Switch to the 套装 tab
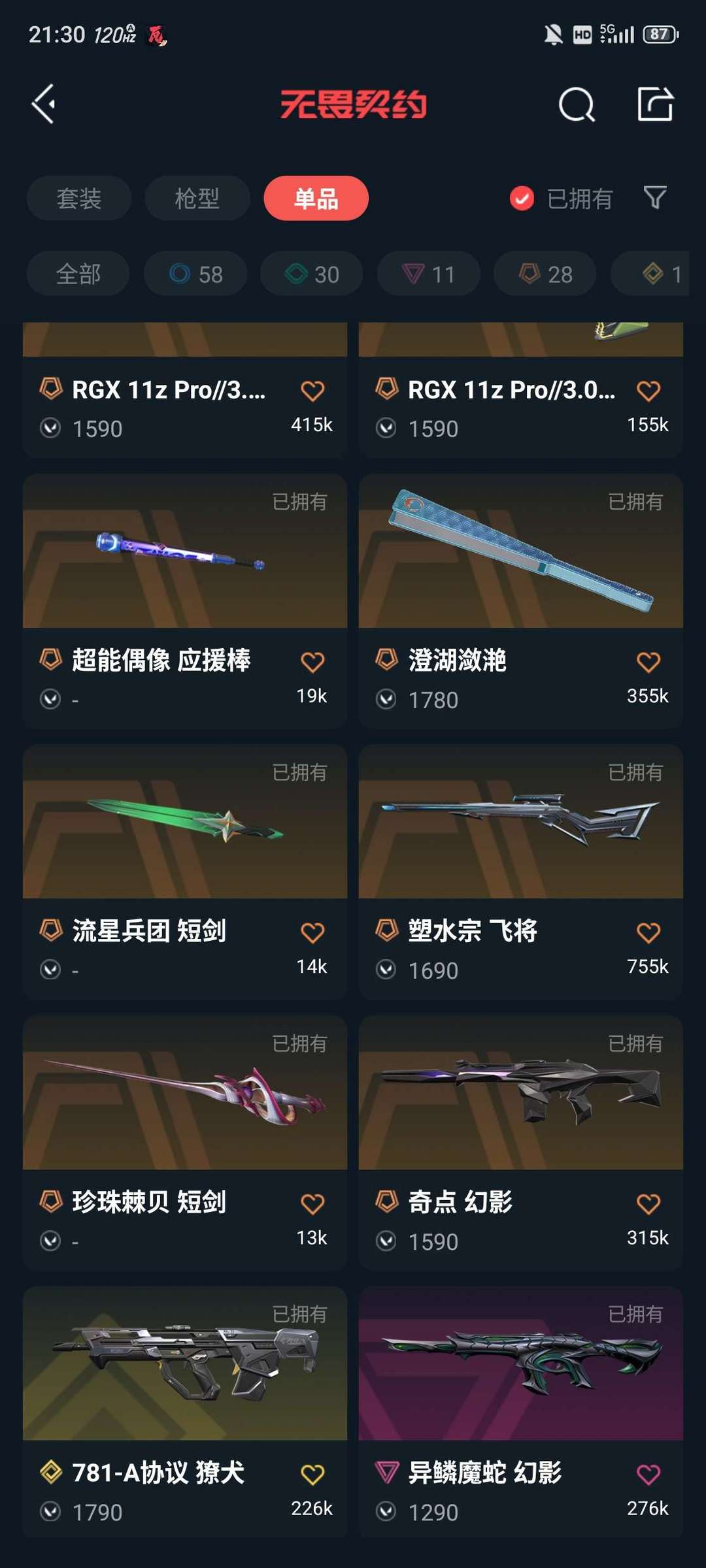The width and height of the screenshot is (706, 1568). coord(78,199)
